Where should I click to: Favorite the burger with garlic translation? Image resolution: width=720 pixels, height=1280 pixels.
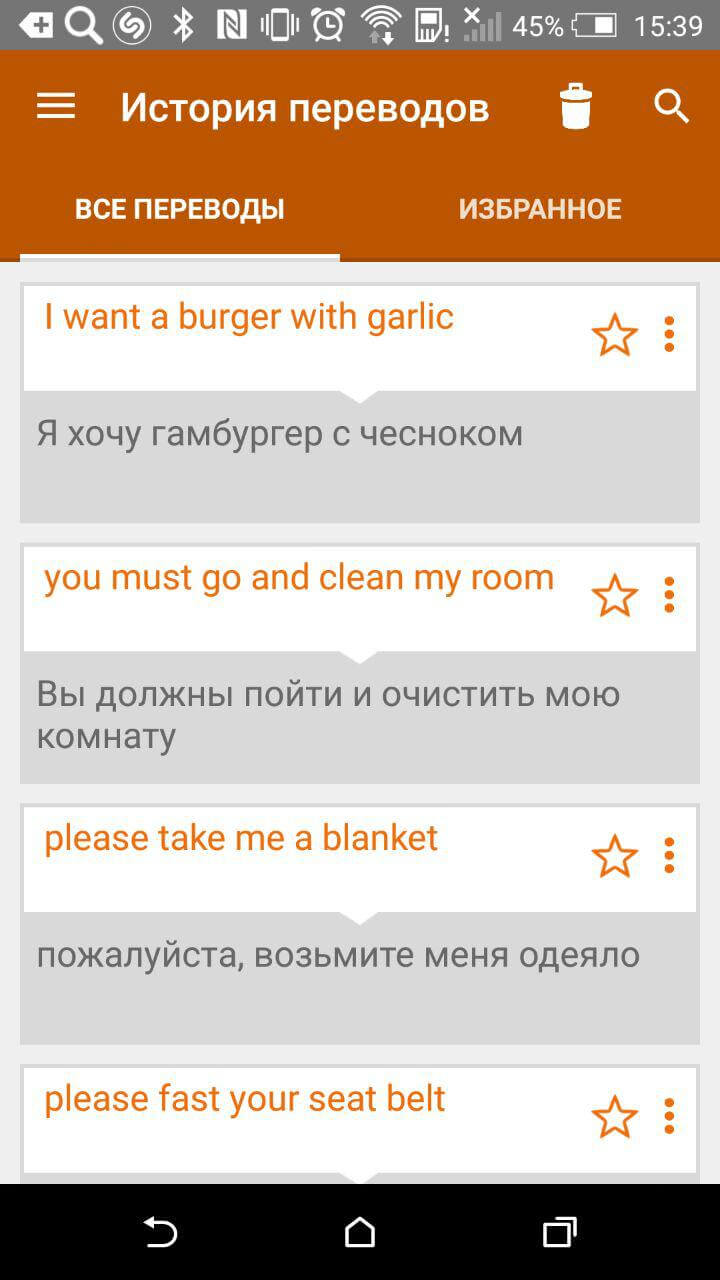[x=614, y=335]
